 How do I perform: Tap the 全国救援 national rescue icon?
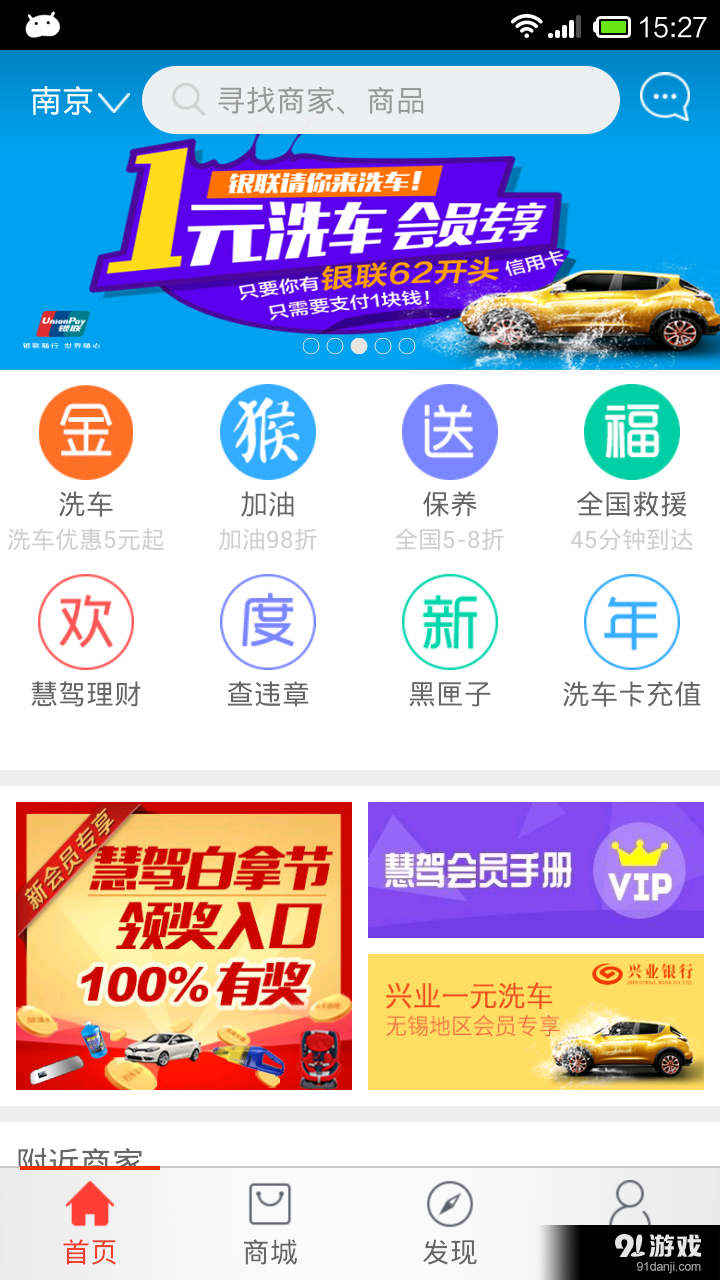click(x=632, y=431)
